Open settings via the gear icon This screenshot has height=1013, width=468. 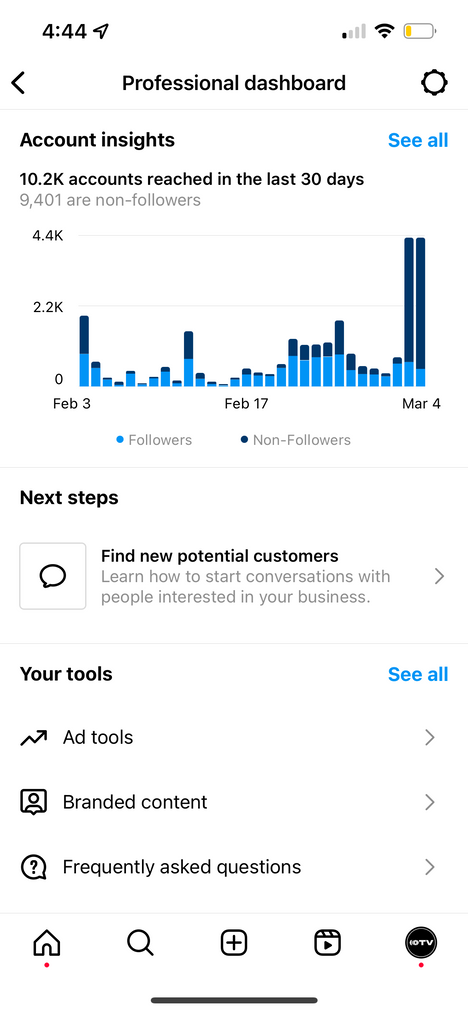434,83
